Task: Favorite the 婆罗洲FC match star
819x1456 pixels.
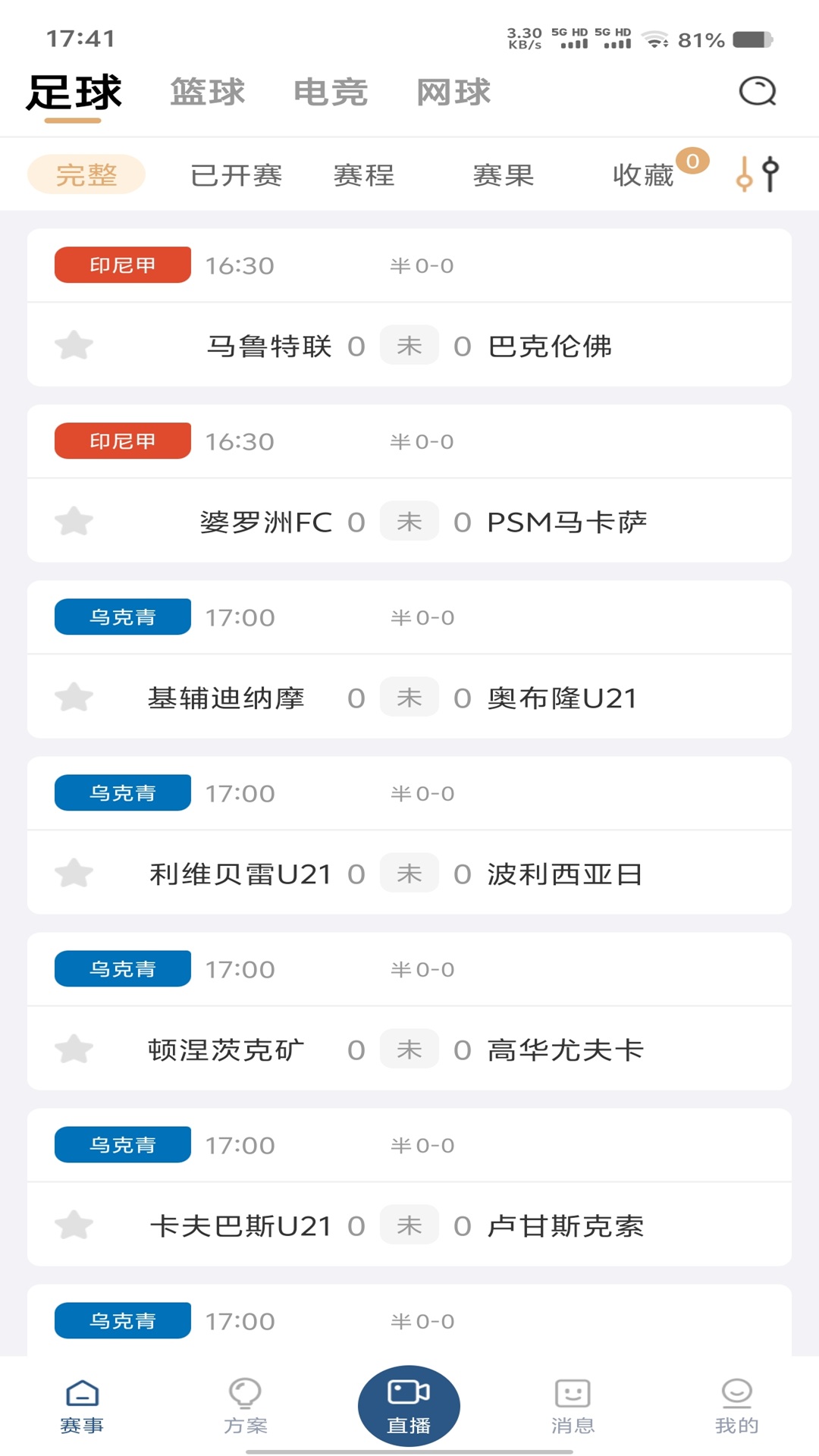Action: (x=74, y=521)
